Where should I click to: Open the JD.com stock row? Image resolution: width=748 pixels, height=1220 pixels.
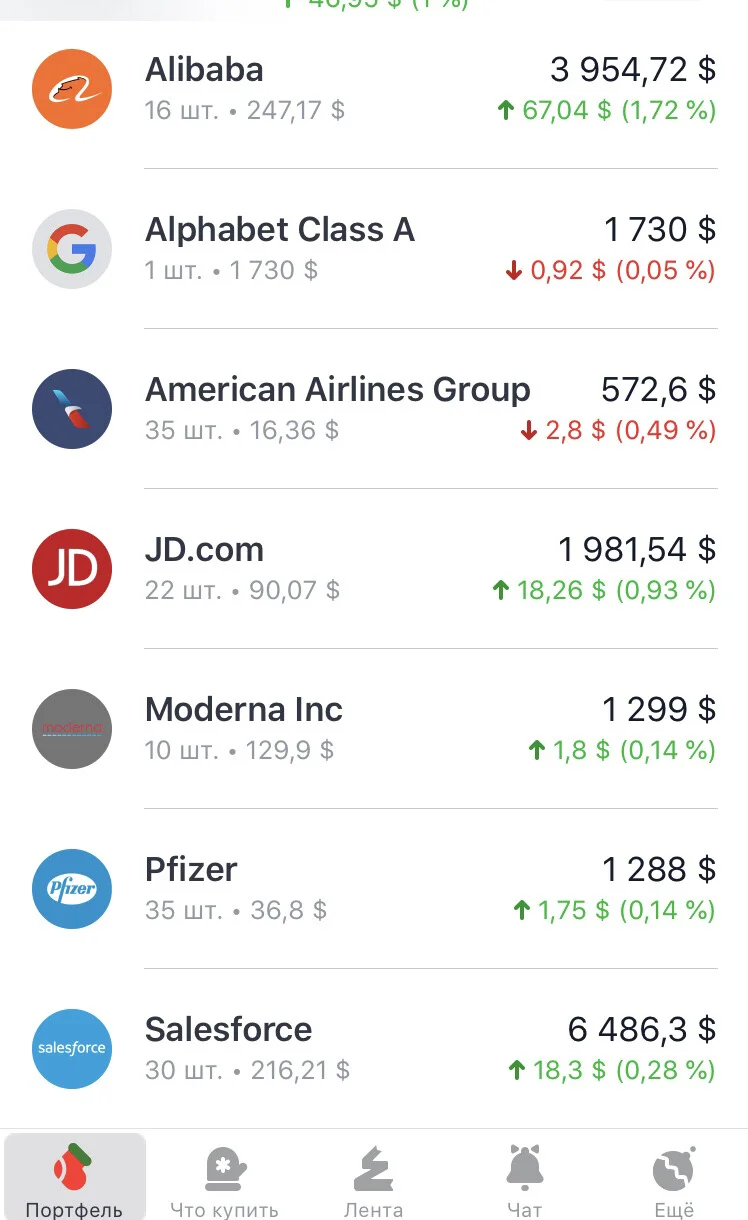374,569
